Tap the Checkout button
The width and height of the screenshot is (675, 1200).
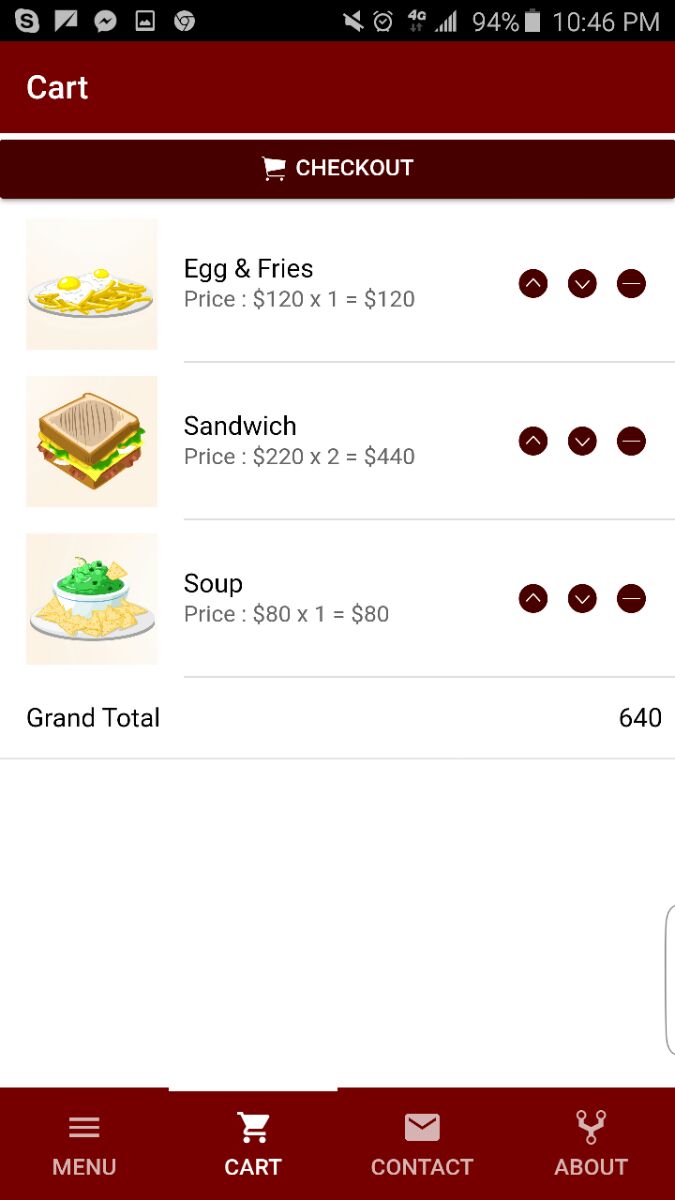(337, 168)
